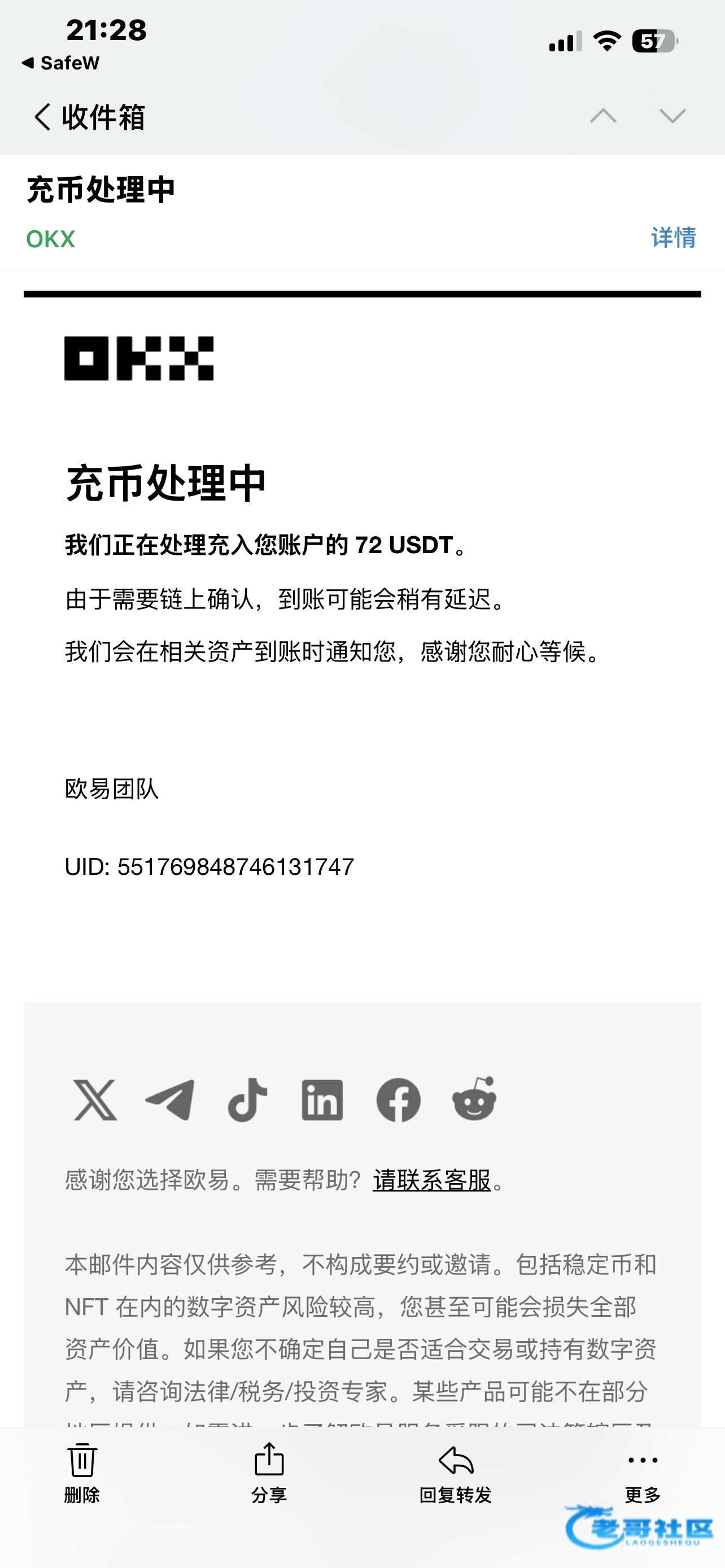Follow the 请联系客服 support link
Screen dimensions: 725x1568
pyautogui.click(x=431, y=1180)
